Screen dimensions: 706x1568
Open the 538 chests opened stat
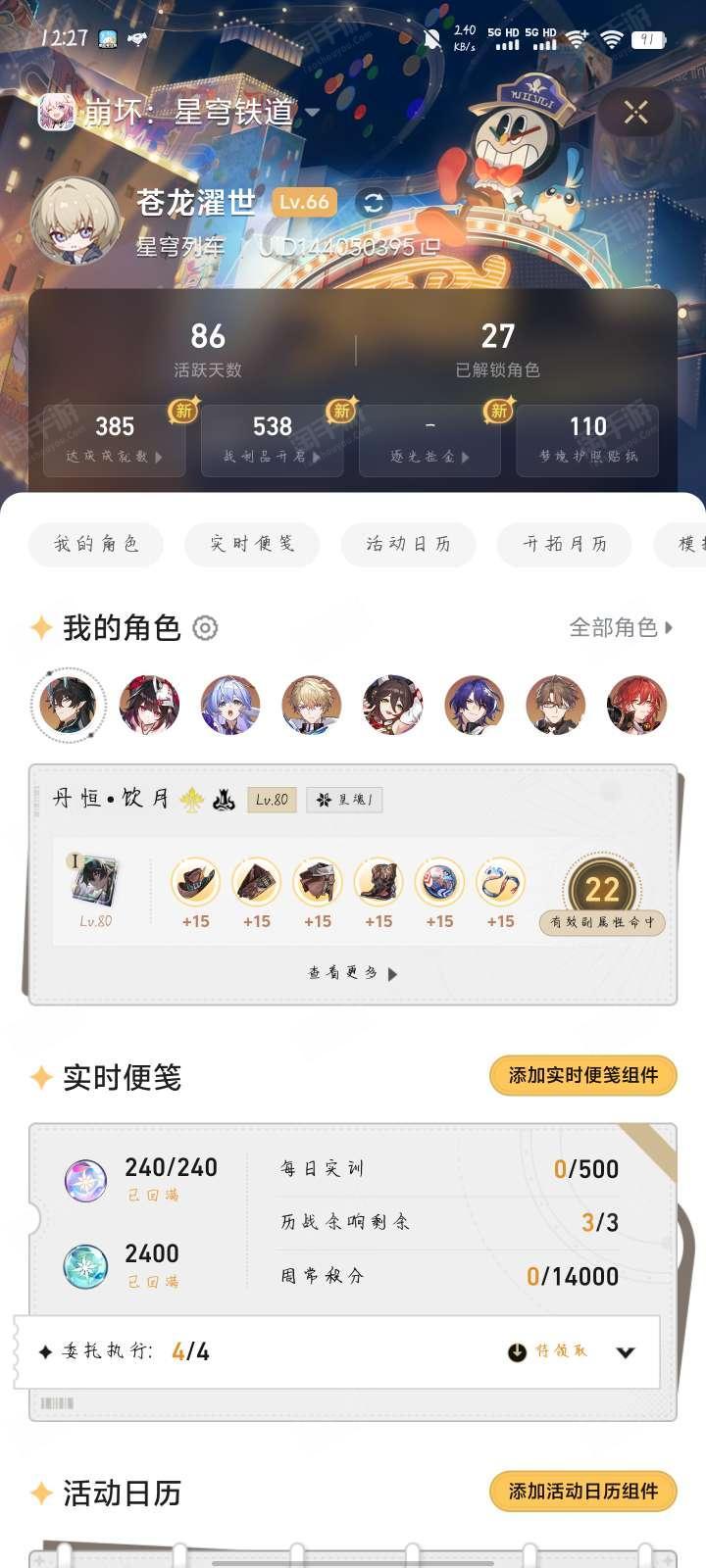(x=272, y=440)
